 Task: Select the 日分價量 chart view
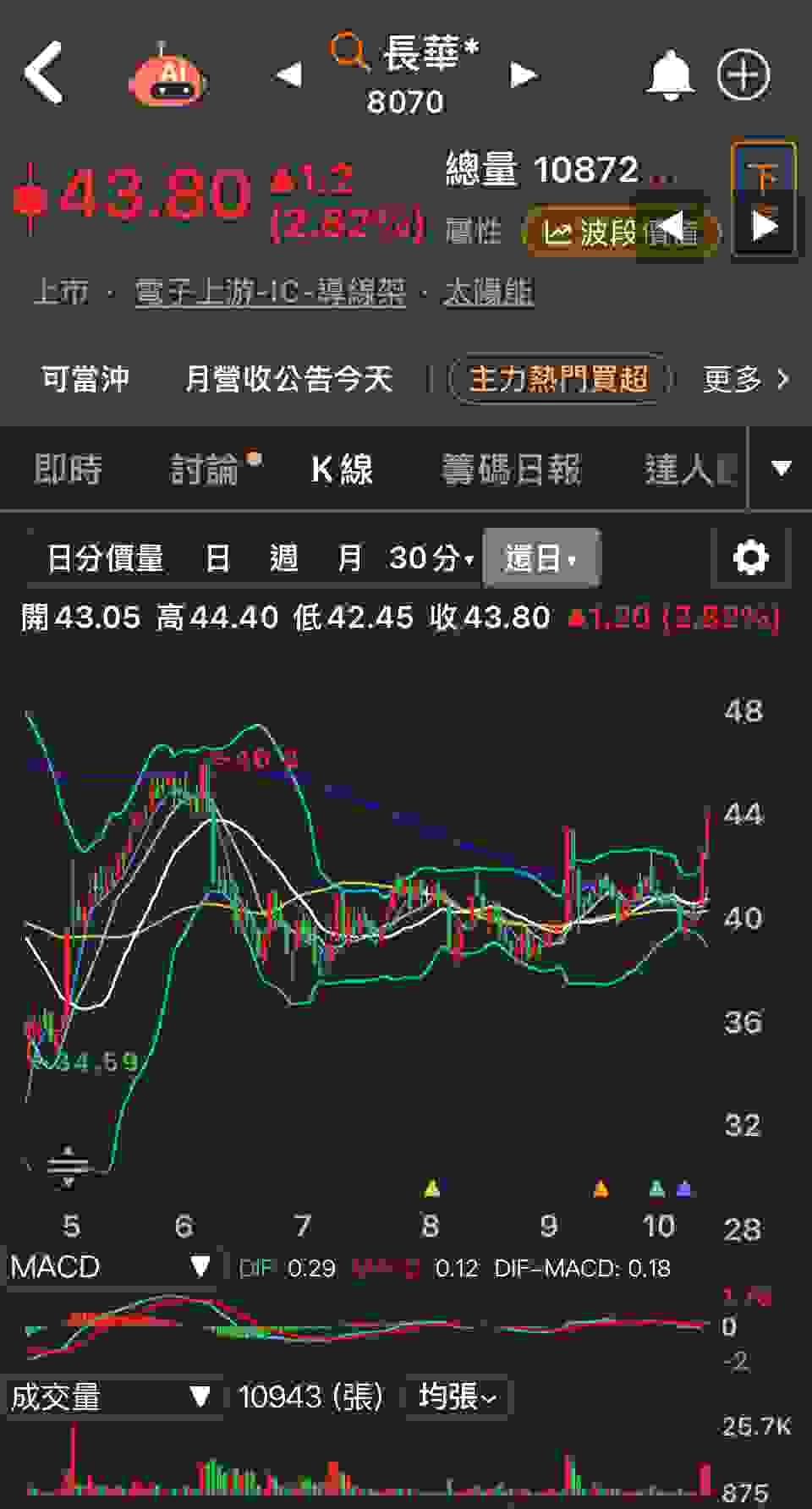(105, 558)
